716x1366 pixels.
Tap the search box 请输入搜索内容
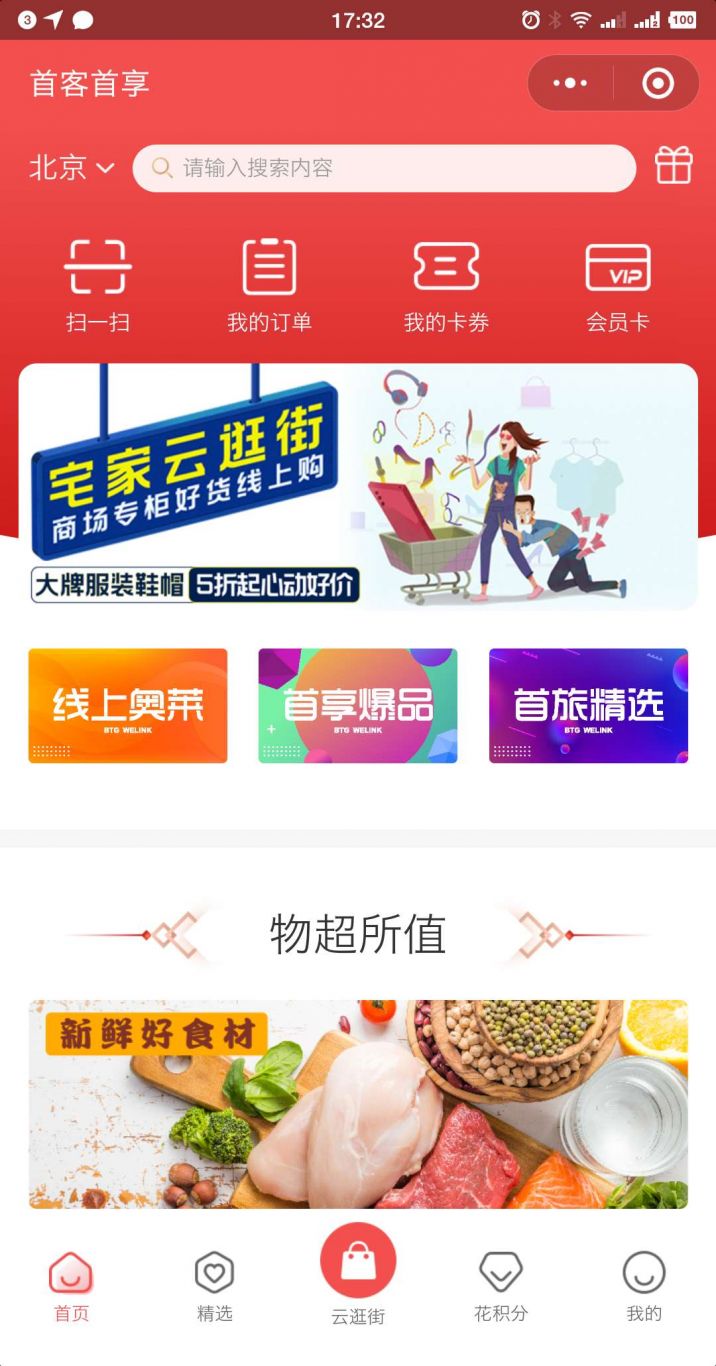point(384,168)
